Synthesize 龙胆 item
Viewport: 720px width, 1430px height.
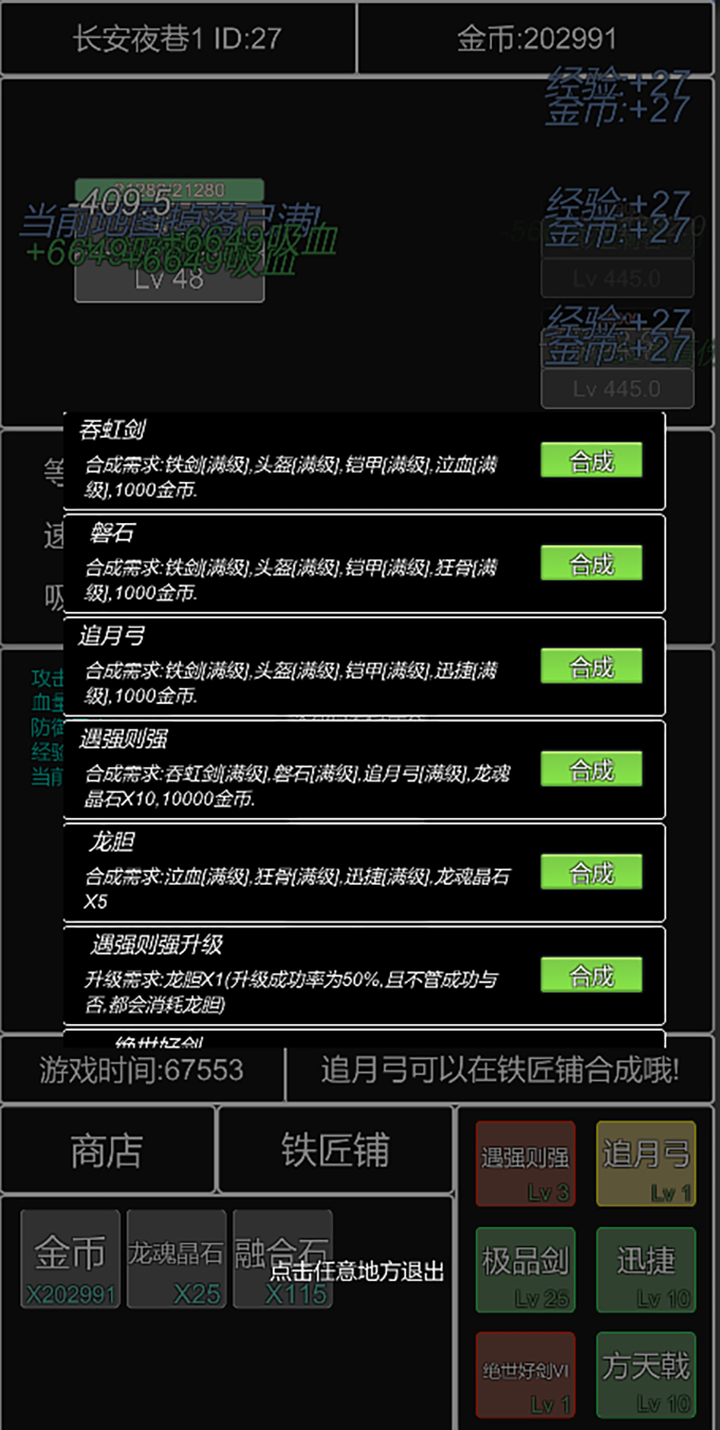point(591,873)
